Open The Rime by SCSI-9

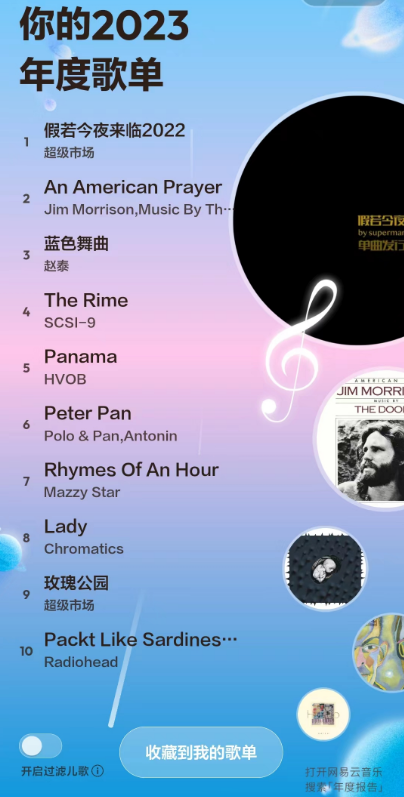pyautogui.click(x=125, y=310)
